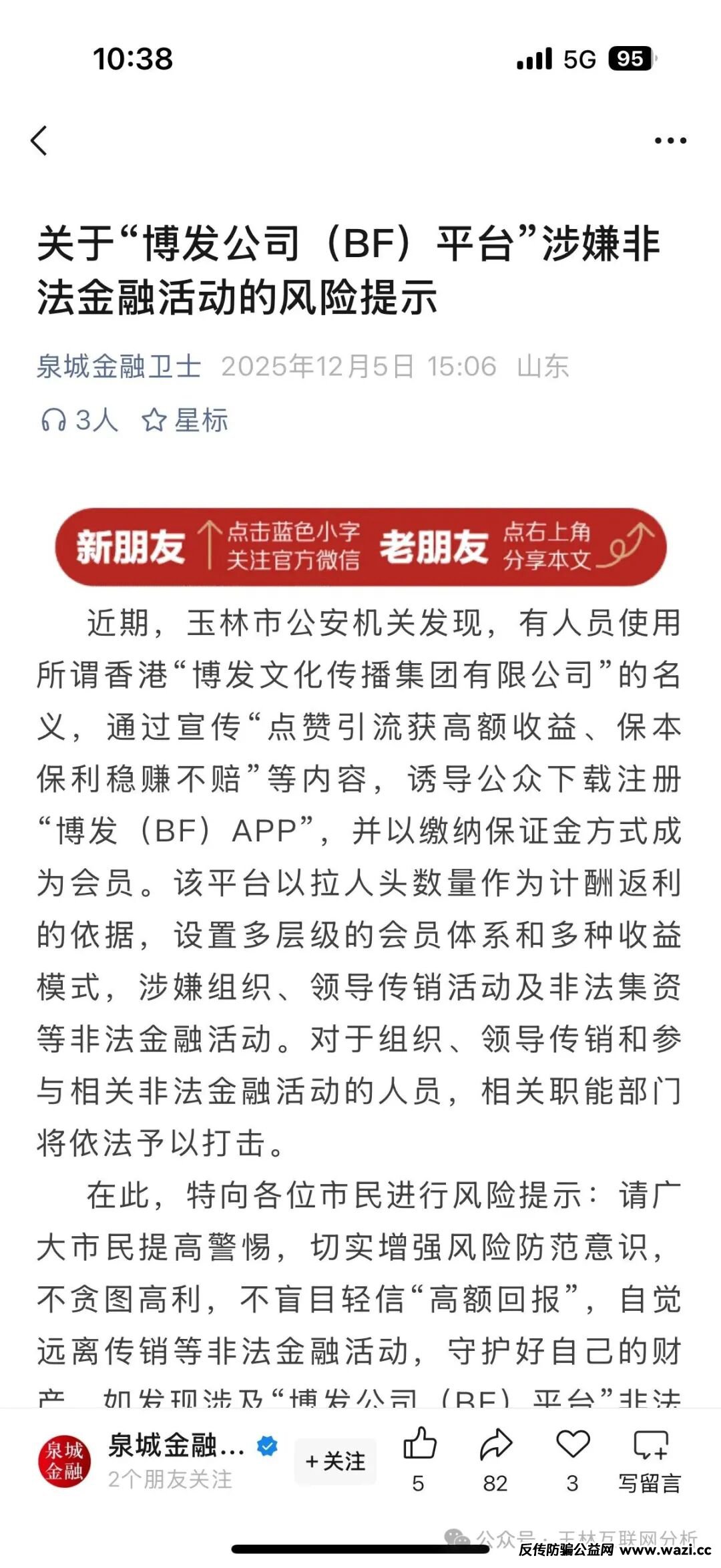Open the three-dot overflow menu

click(670, 141)
